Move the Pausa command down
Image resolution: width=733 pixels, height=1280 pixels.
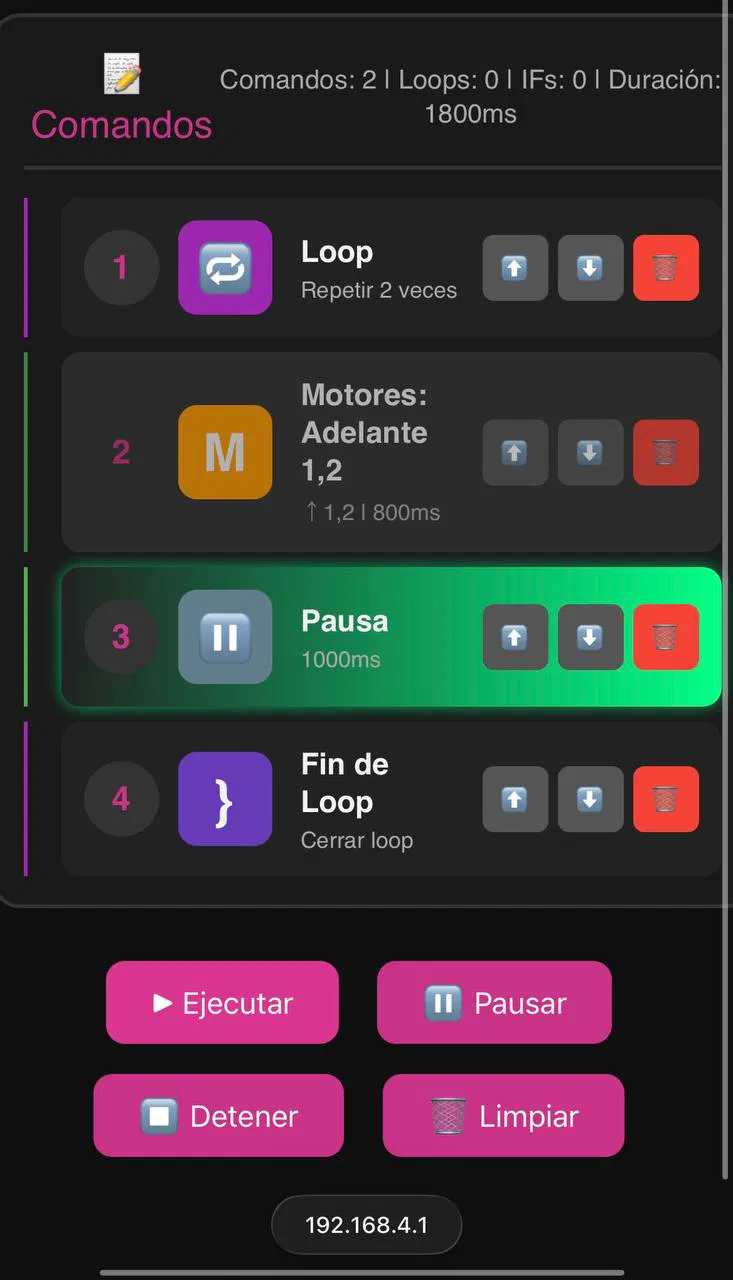[590, 637]
